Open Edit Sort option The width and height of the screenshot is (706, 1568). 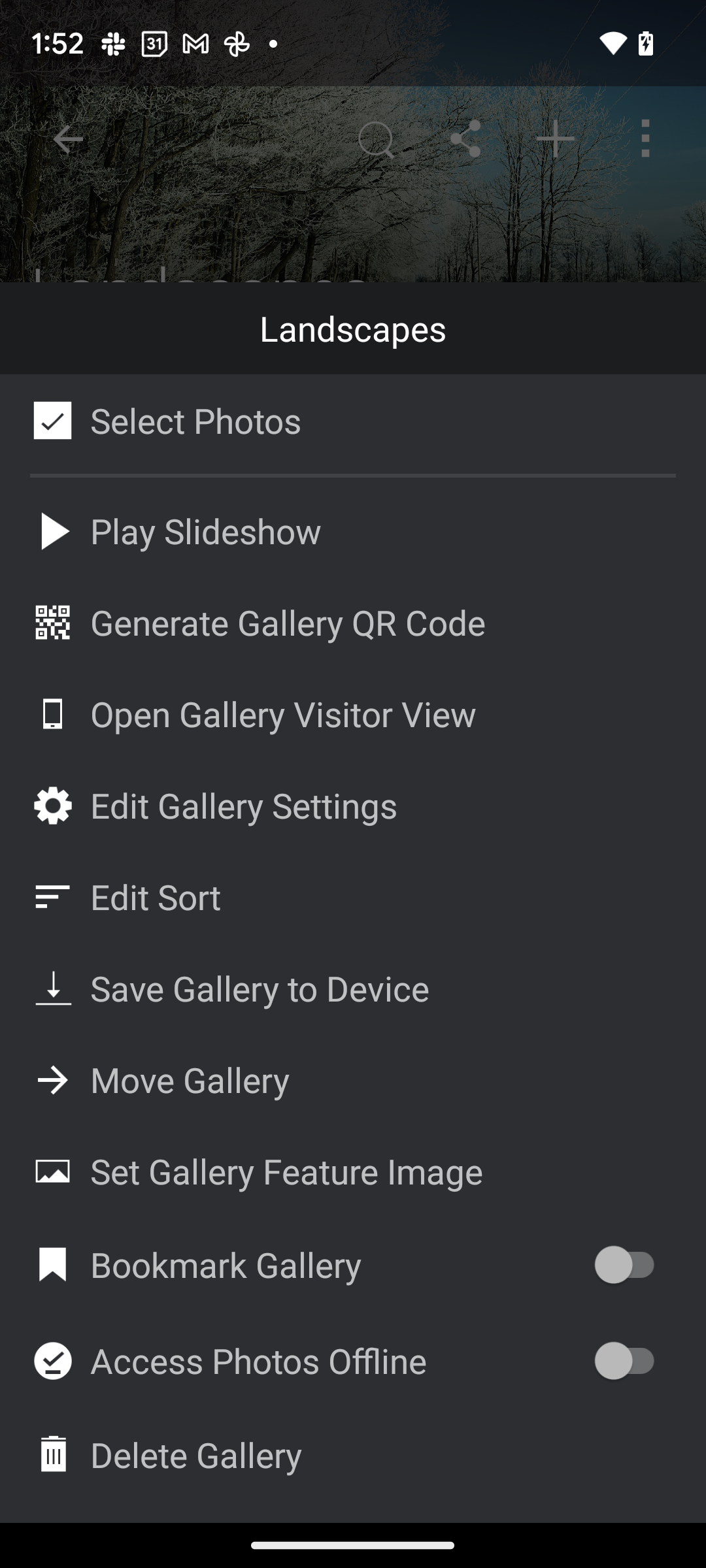tap(353, 898)
